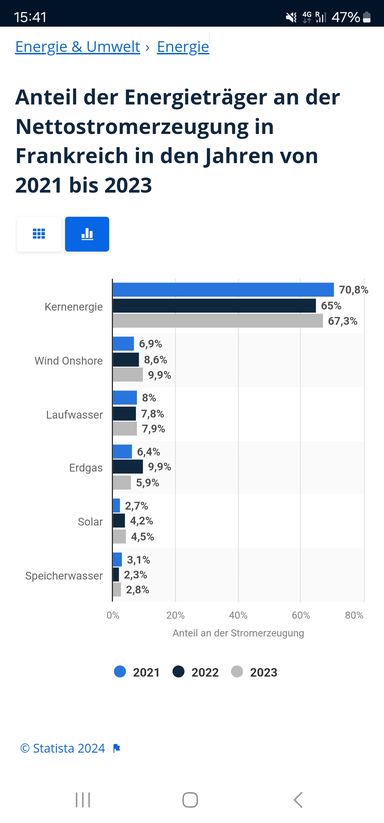
Task: Open the Energie & Umwelt breadcrumb link
Action: 78,47
